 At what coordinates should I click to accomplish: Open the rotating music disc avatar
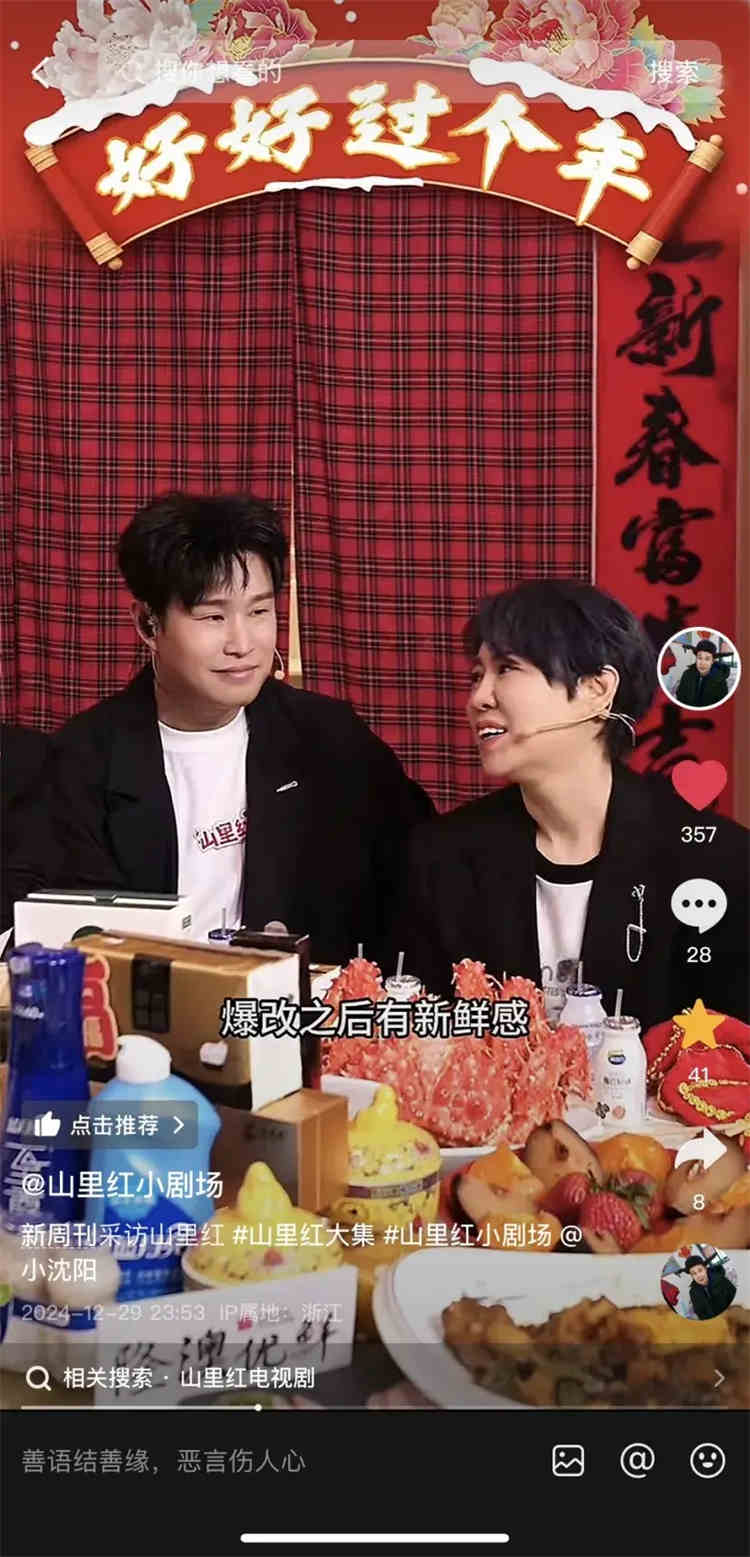click(698, 1283)
